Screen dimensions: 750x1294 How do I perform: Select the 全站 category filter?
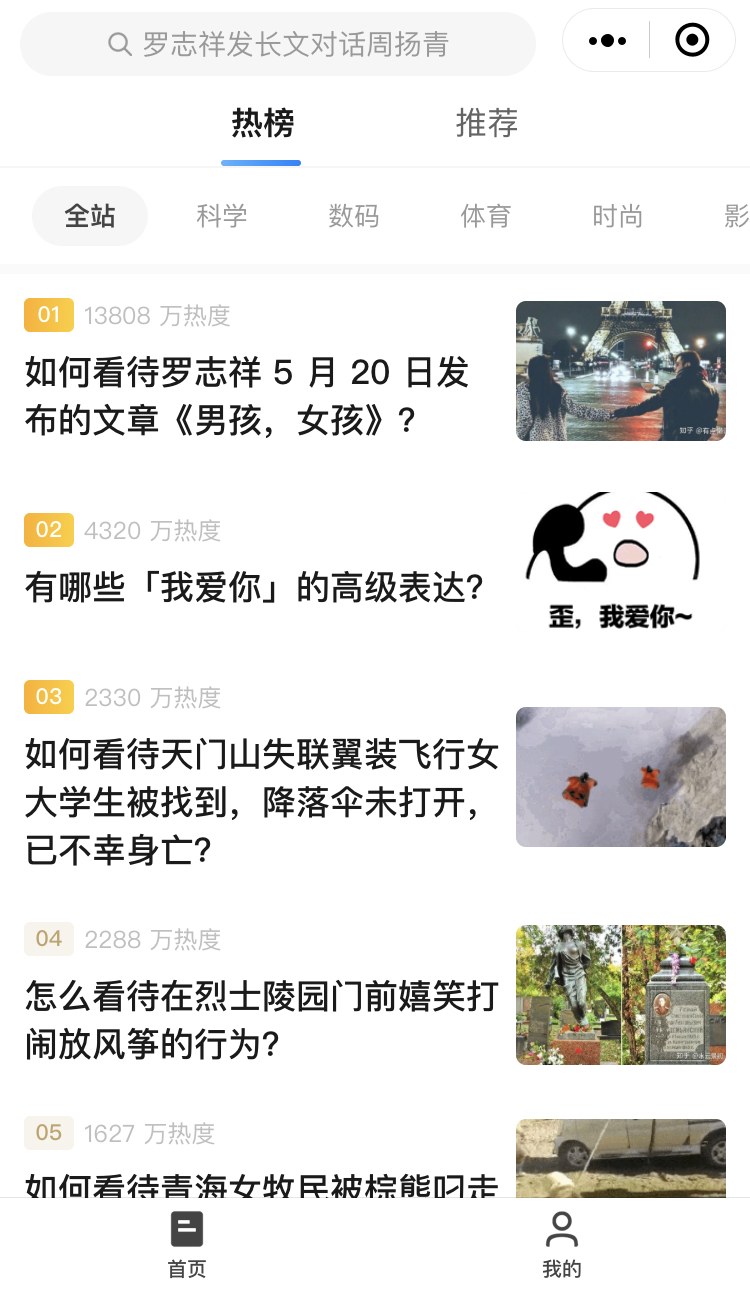[90, 215]
